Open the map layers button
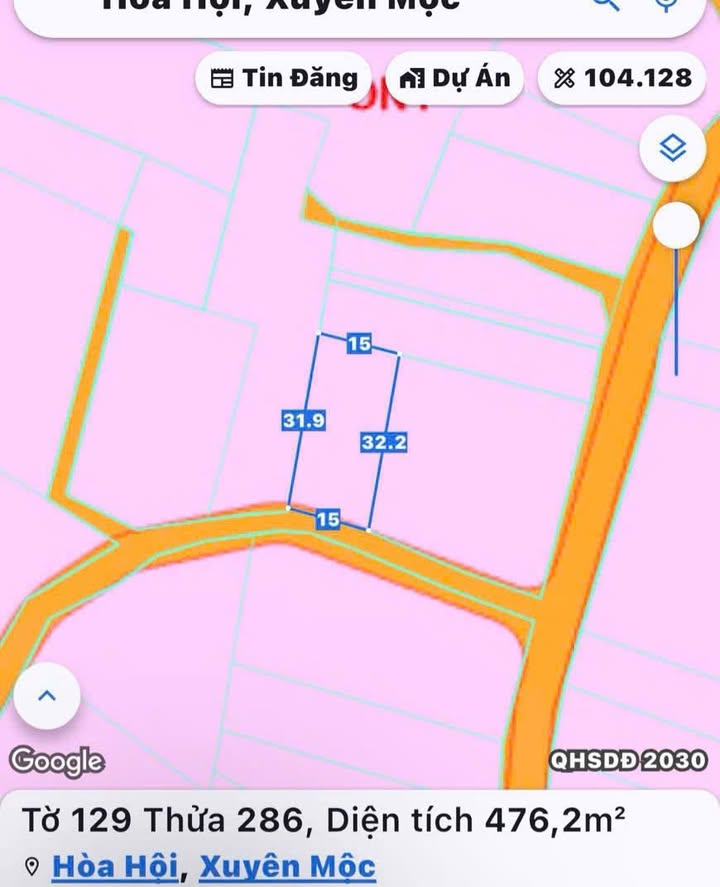 tap(674, 151)
